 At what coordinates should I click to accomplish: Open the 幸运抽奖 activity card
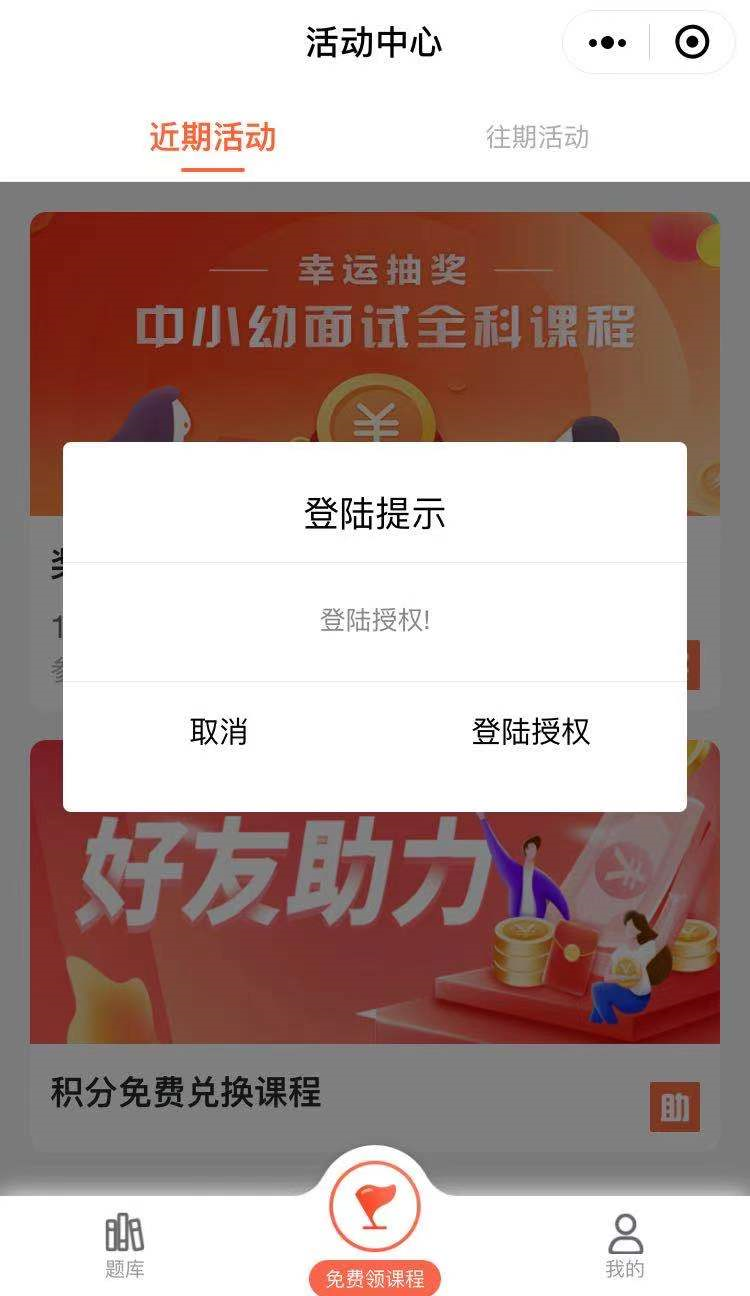pyautogui.click(x=375, y=330)
